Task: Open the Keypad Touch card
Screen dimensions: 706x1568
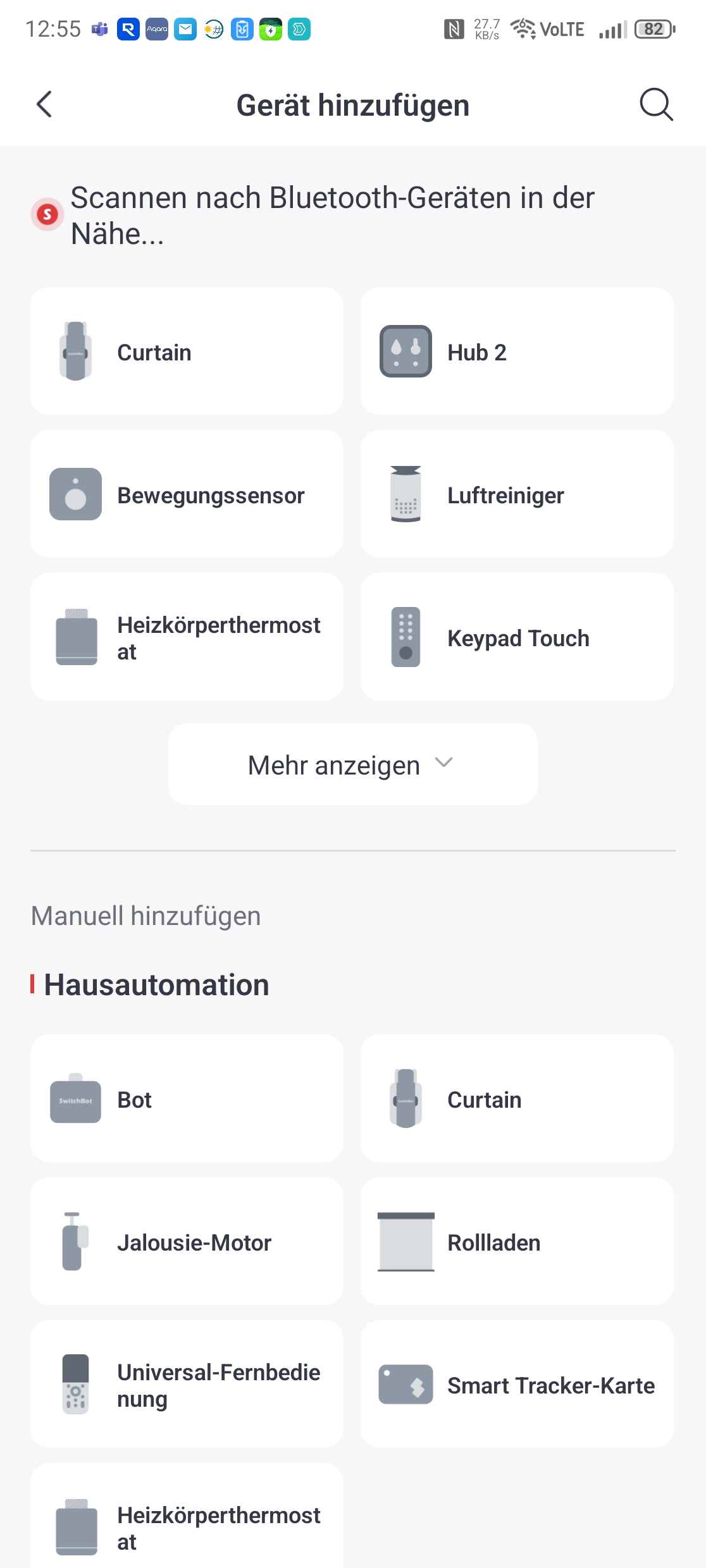Action: (517, 637)
